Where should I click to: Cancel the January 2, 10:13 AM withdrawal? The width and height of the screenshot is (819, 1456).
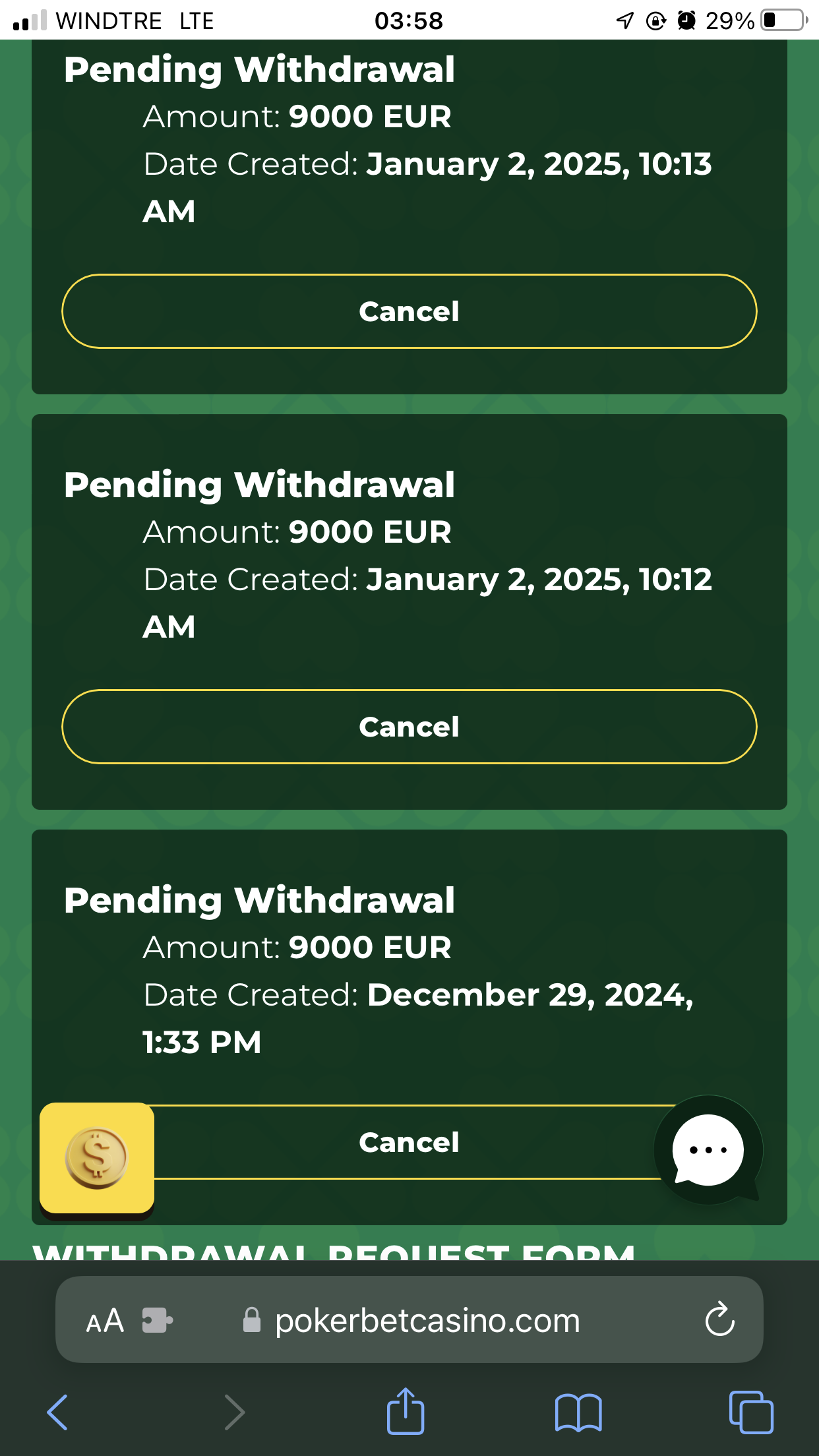(x=409, y=311)
